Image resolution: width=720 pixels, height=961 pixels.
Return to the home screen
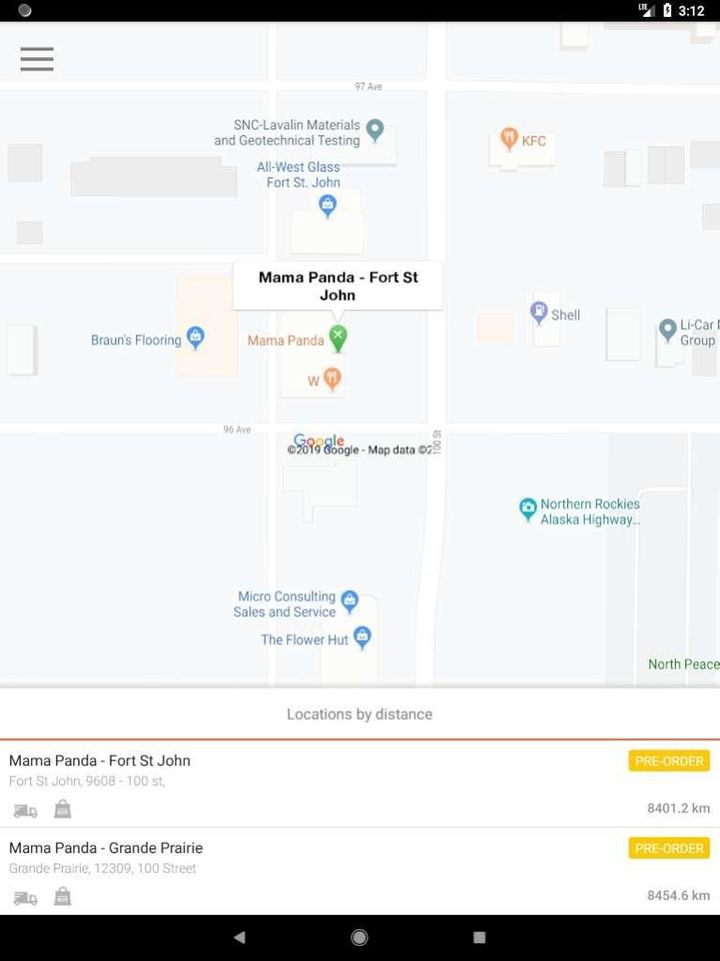[x=359, y=937]
